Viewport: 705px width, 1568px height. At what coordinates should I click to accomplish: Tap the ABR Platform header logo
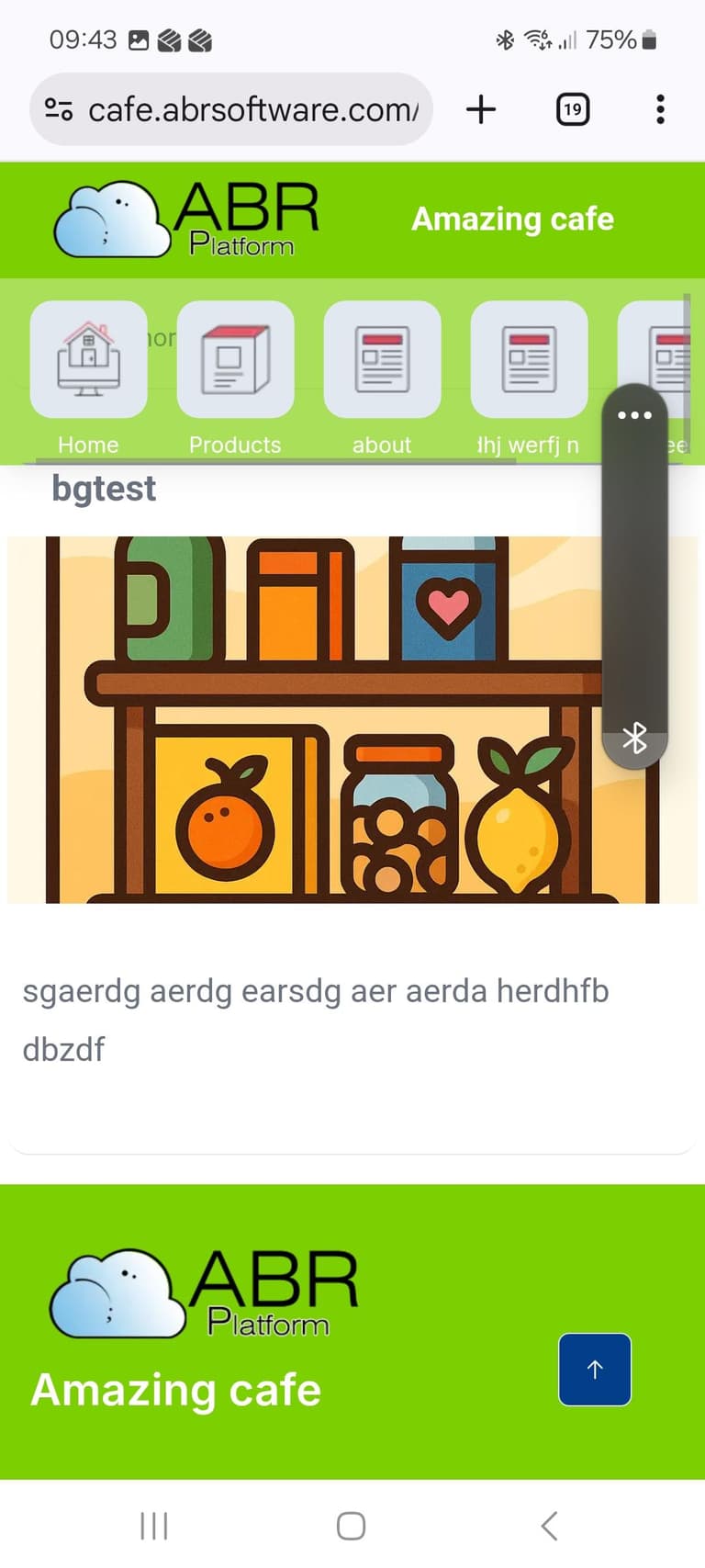click(x=188, y=220)
